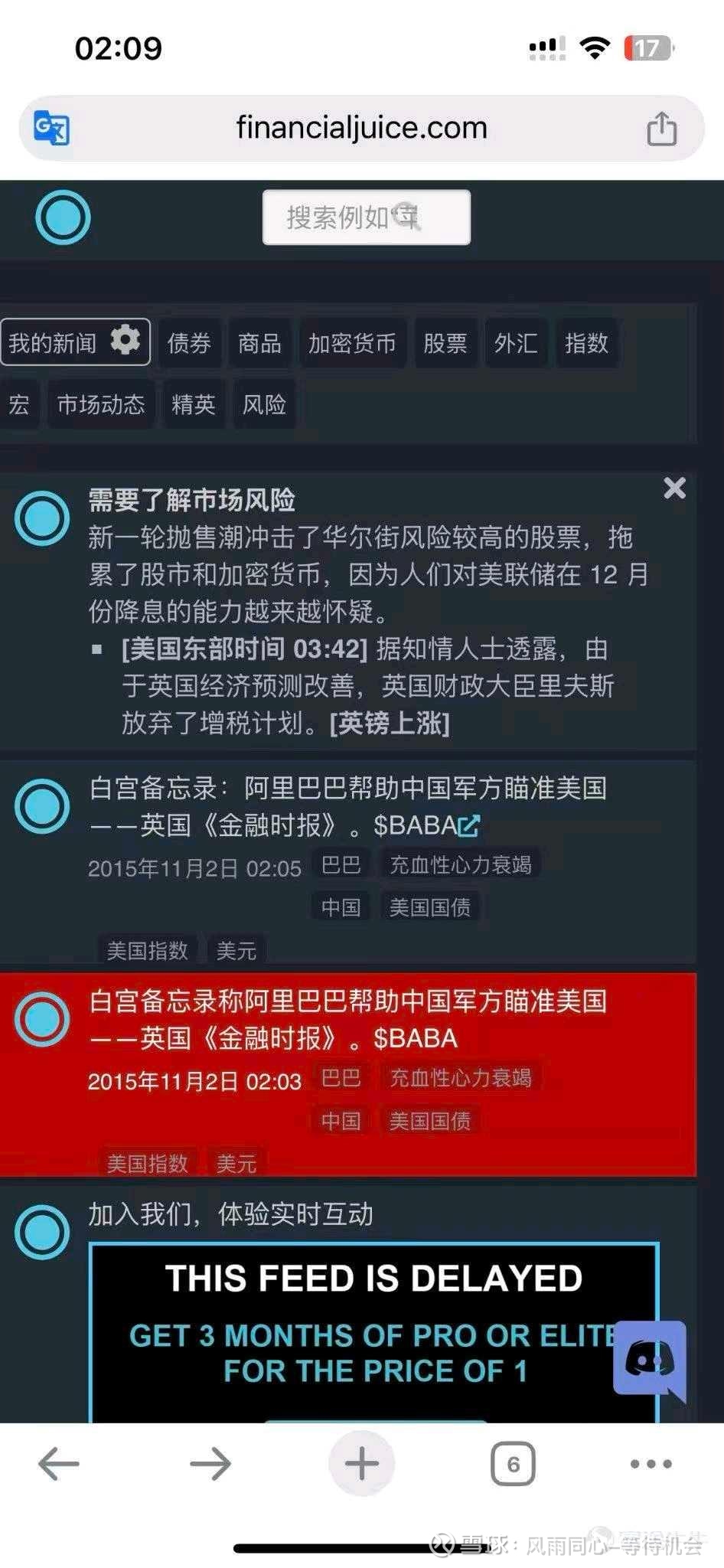Open the external link next to $BABA
The image size is (724, 1568).
(x=468, y=825)
